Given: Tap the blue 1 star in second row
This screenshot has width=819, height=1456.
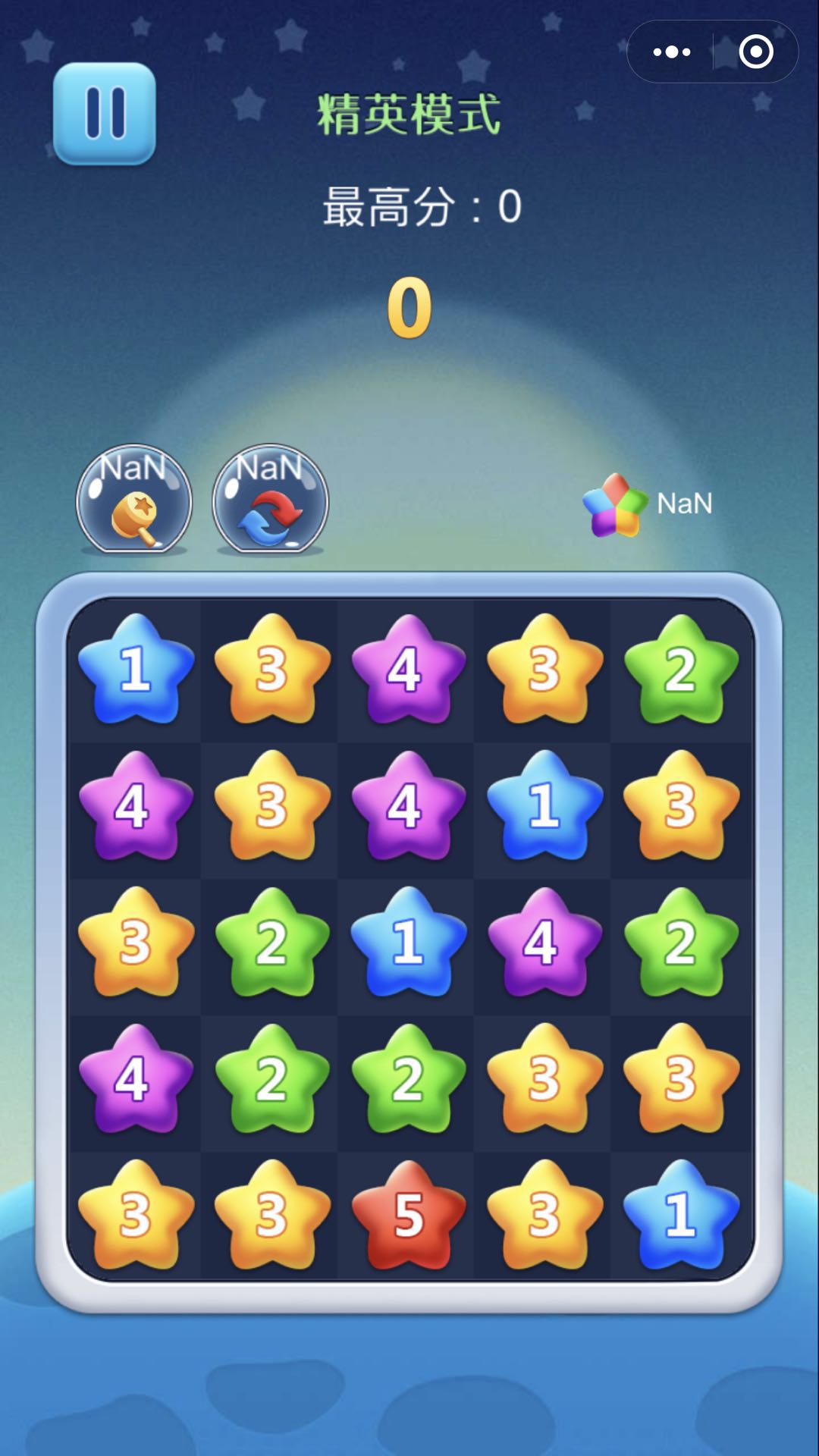Looking at the screenshot, I should click(544, 806).
